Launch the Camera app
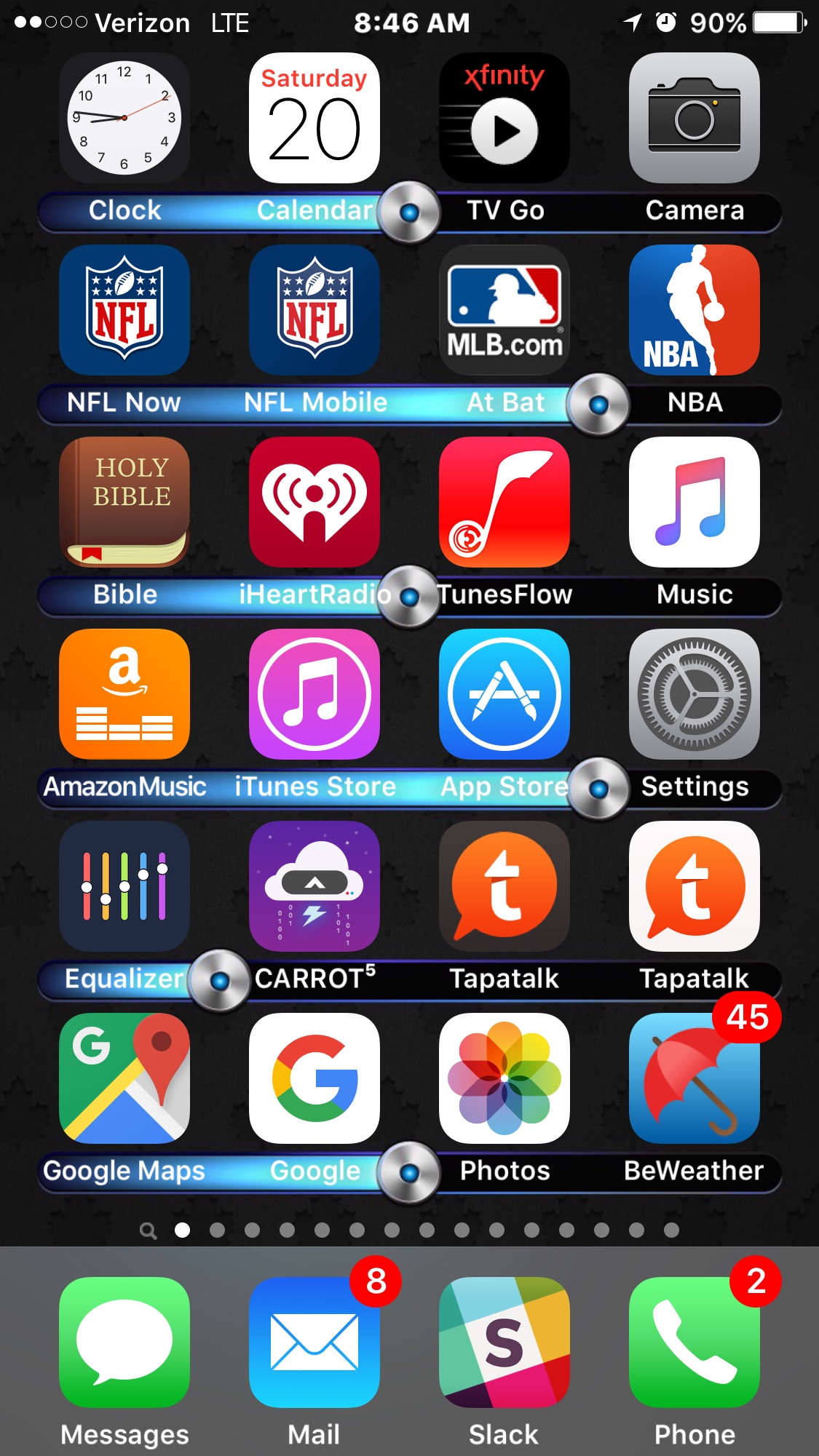Viewport: 819px width, 1456px height. click(695, 118)
